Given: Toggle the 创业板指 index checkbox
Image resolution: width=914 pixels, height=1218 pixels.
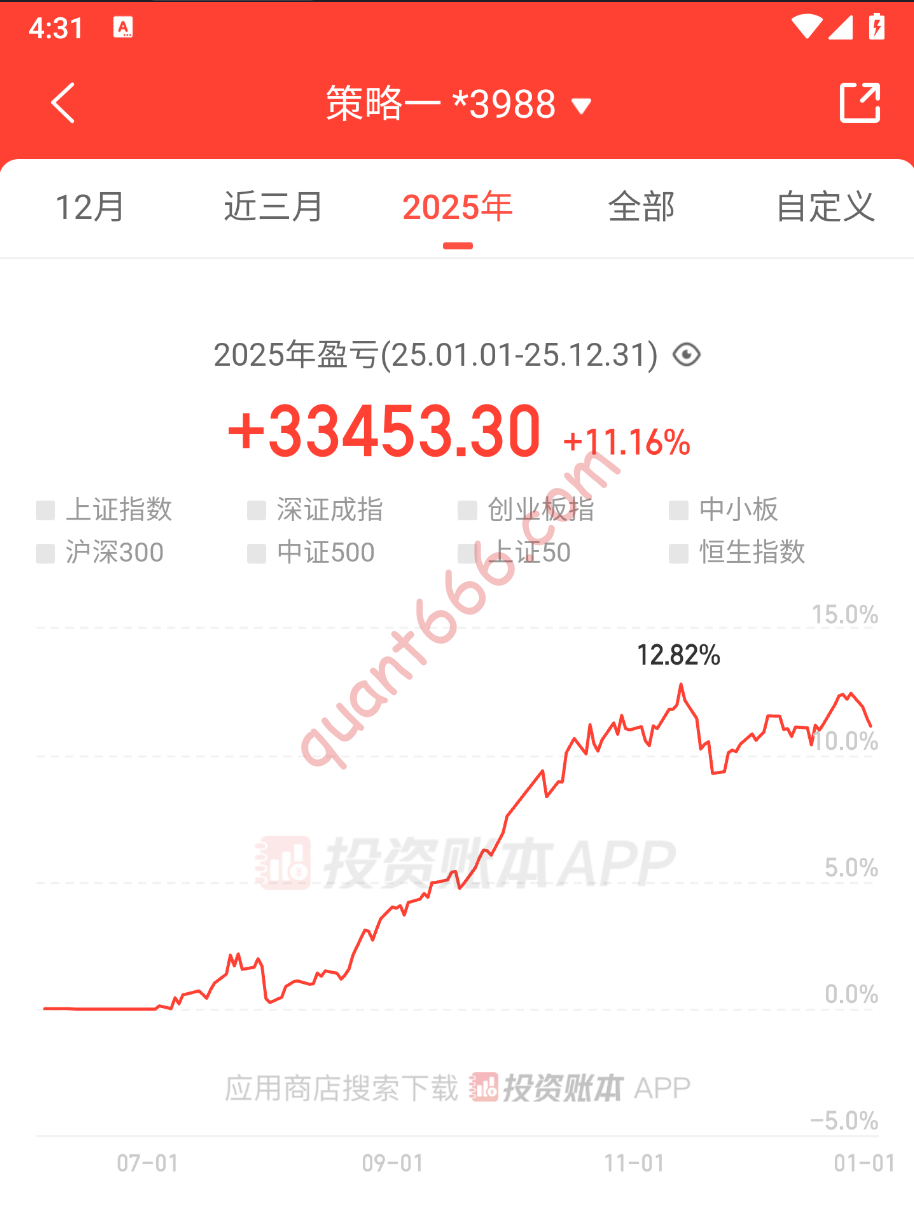Looking at the screenshot, I should [467, 510].
